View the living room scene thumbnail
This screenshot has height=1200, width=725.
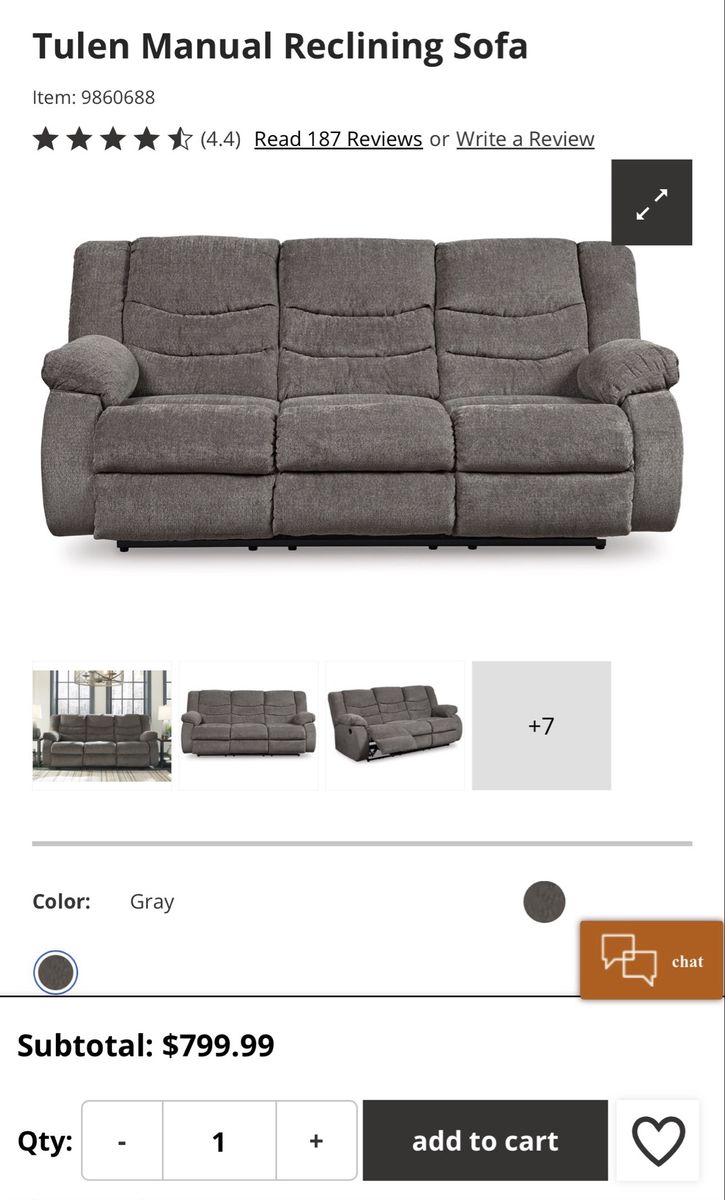tap(102, 725)
